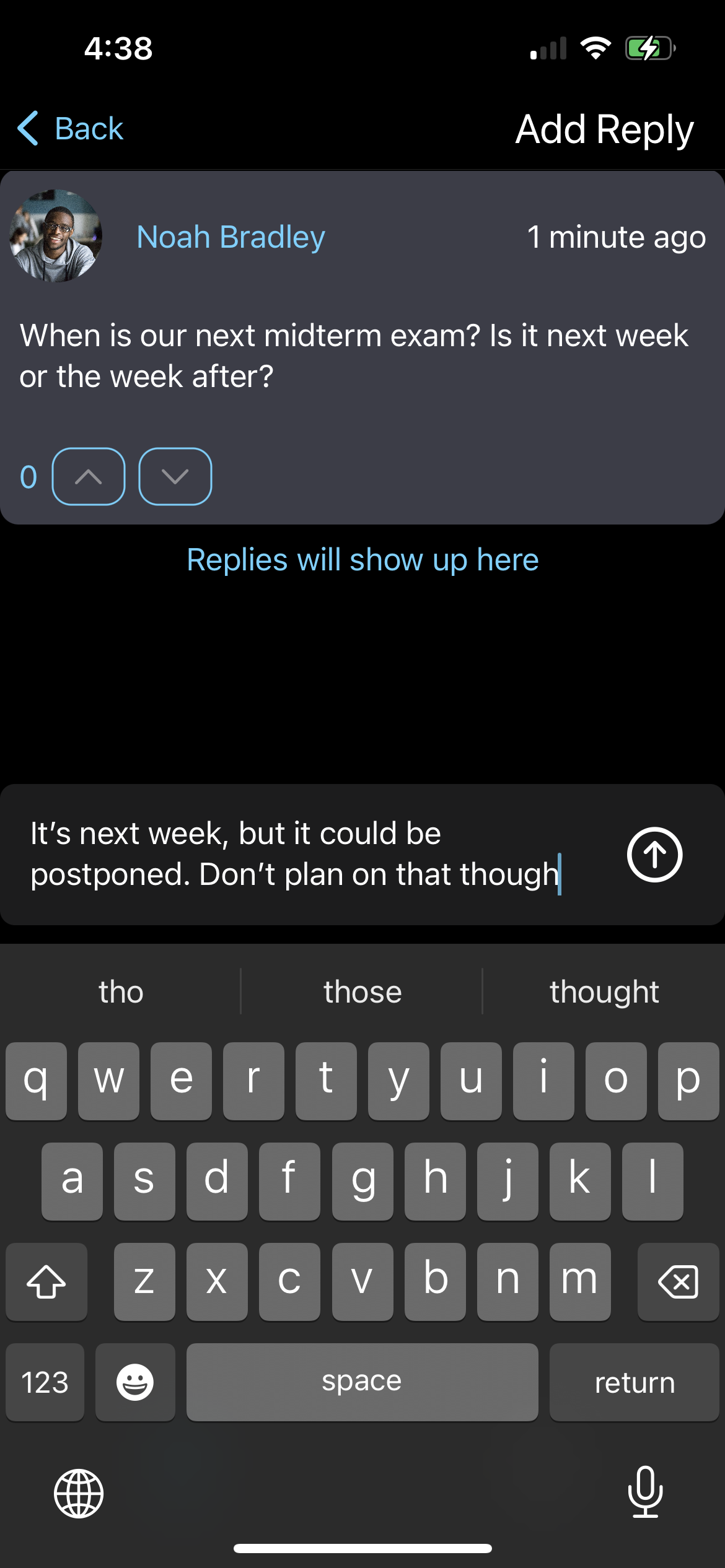Go back to the previous screen
The image size is (725, 1568).
click(x=71, y=129)
